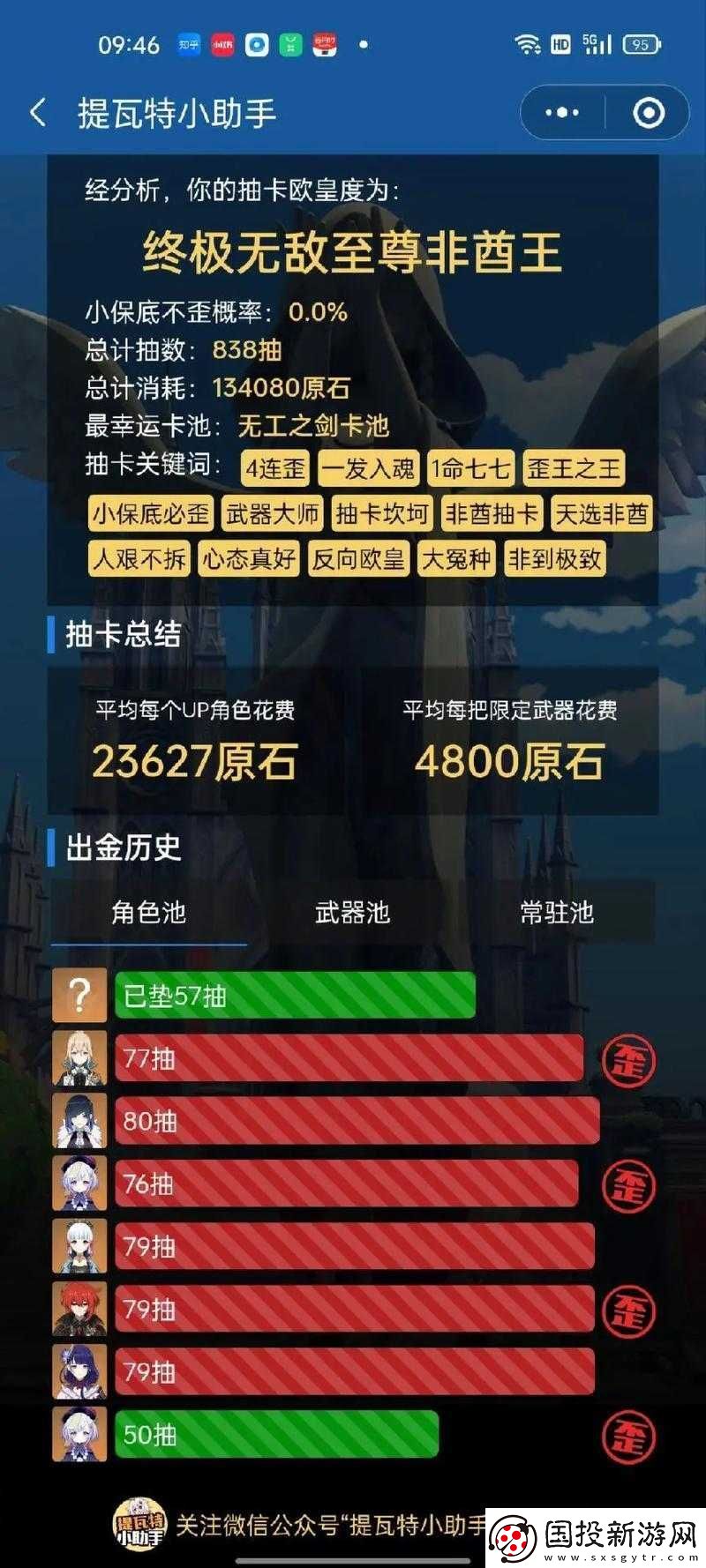Close the mini program with the circle button
This screenshot has width=706, height=1568.
click(649, 113)
